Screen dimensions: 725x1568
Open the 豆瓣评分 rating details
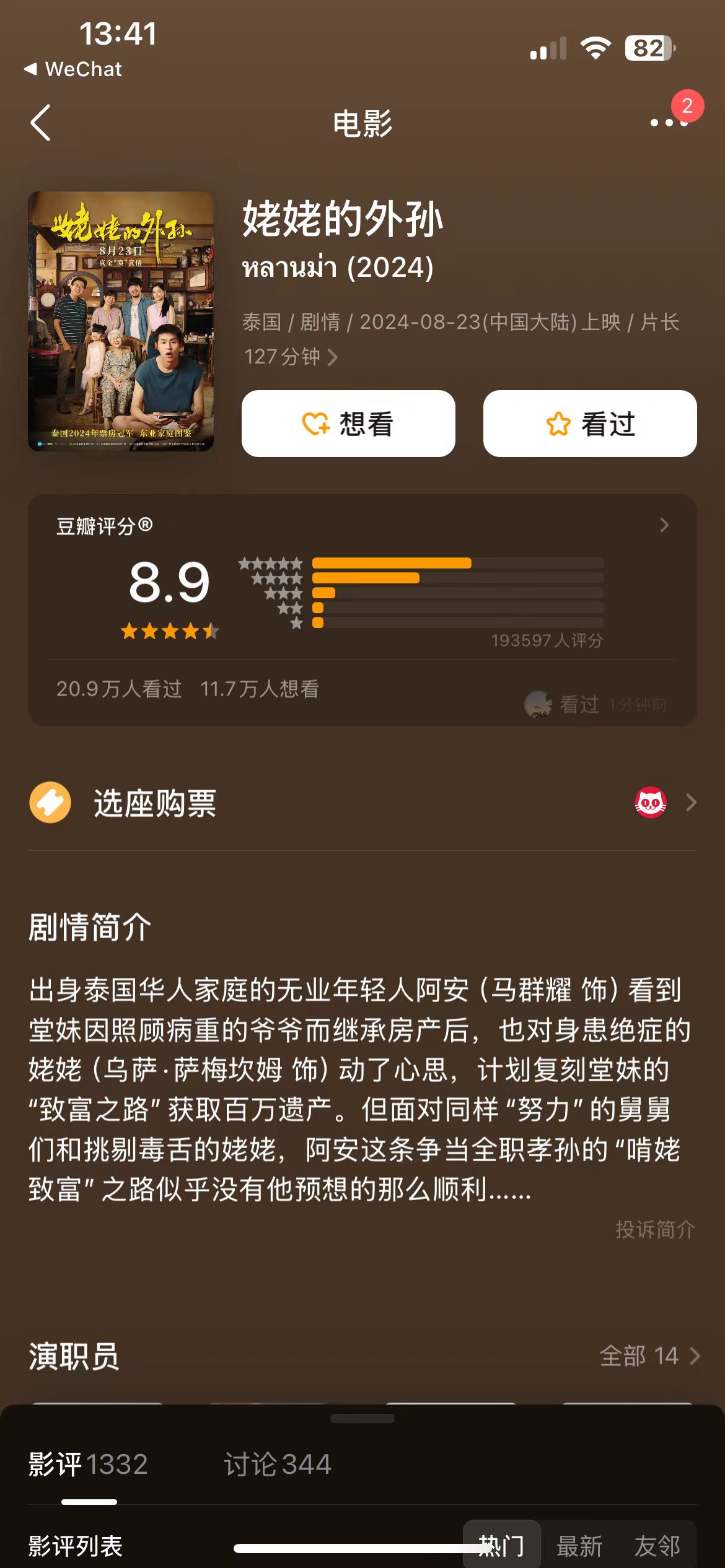click(664, 525)
